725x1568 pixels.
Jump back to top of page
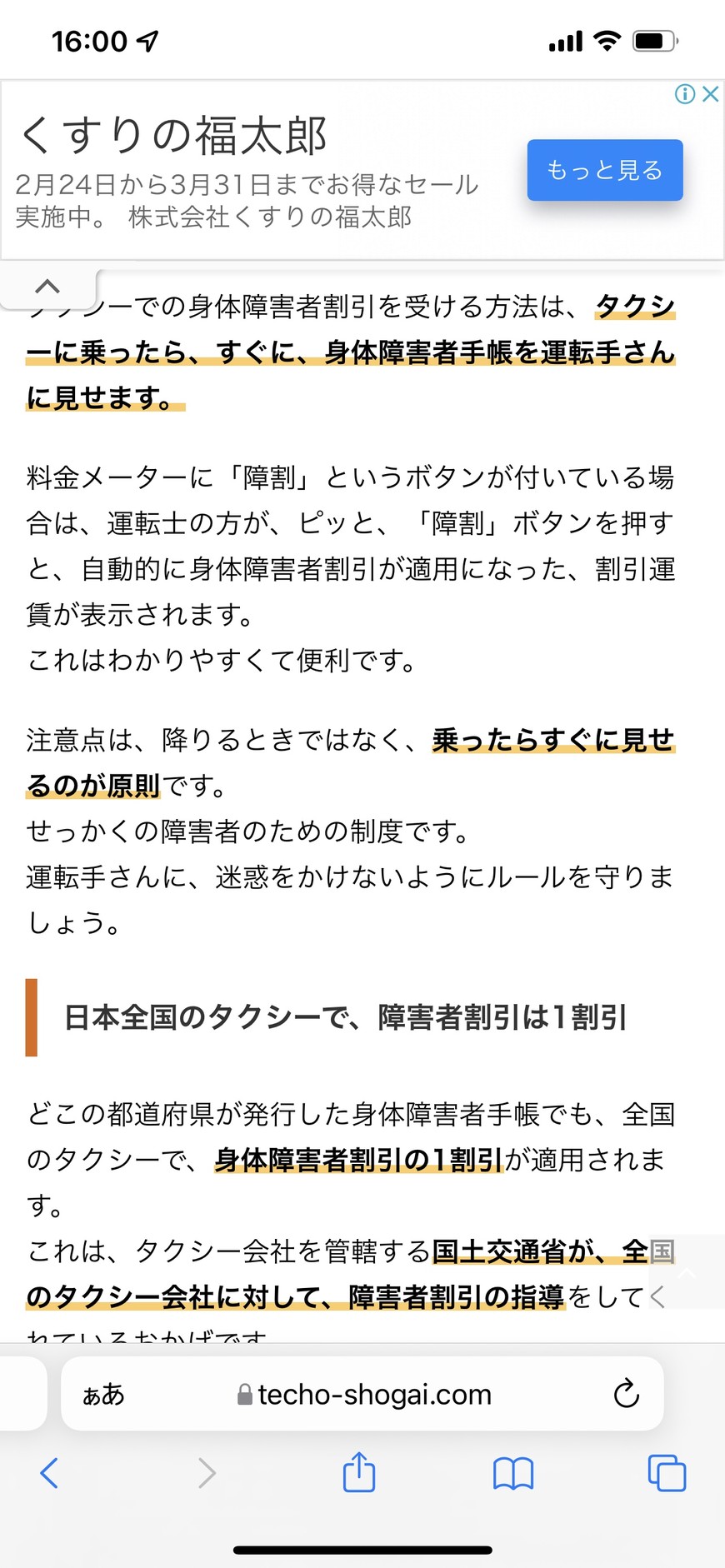point(686,1271)
